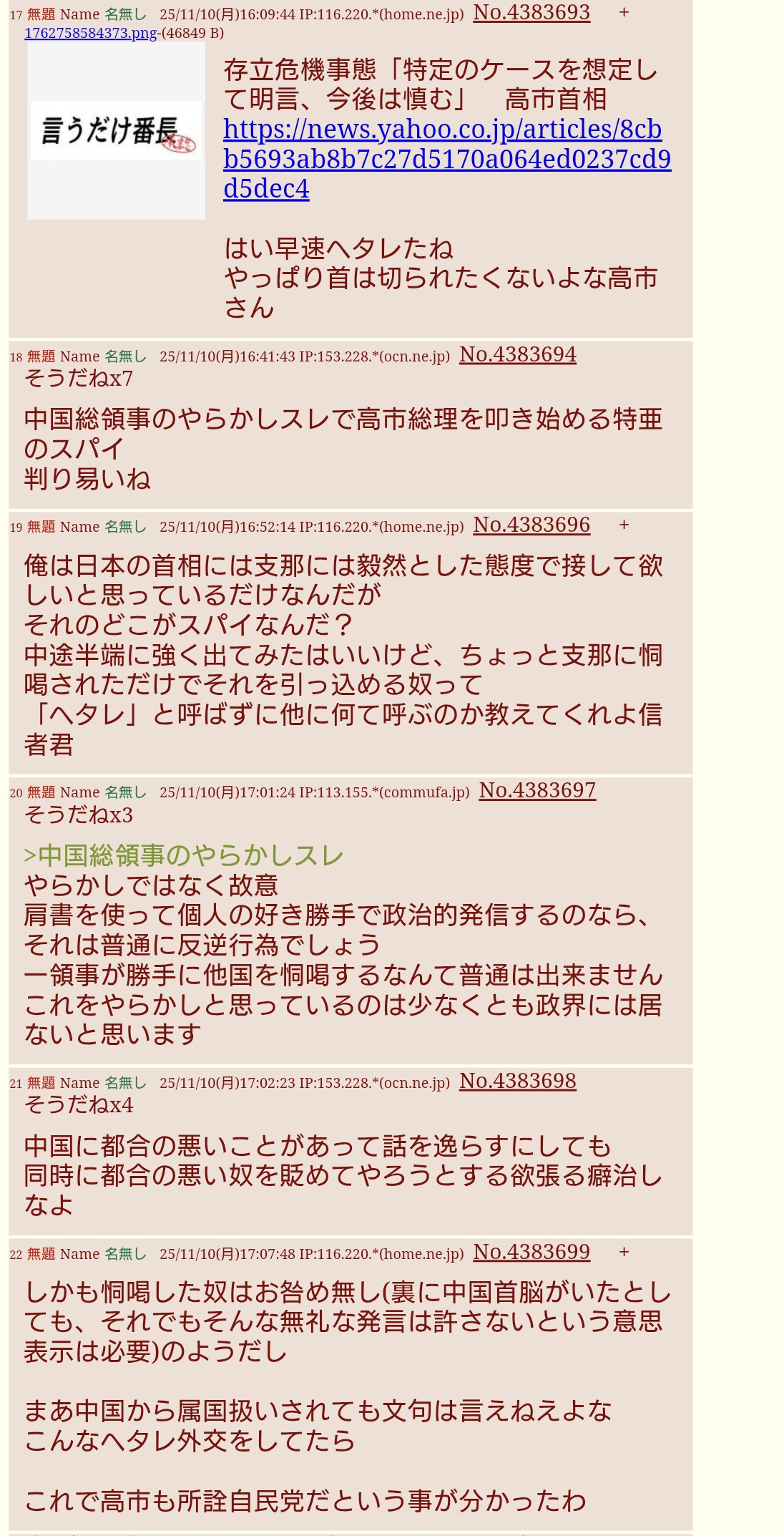Tap the plus next to No.4383696

click(624, 525)
